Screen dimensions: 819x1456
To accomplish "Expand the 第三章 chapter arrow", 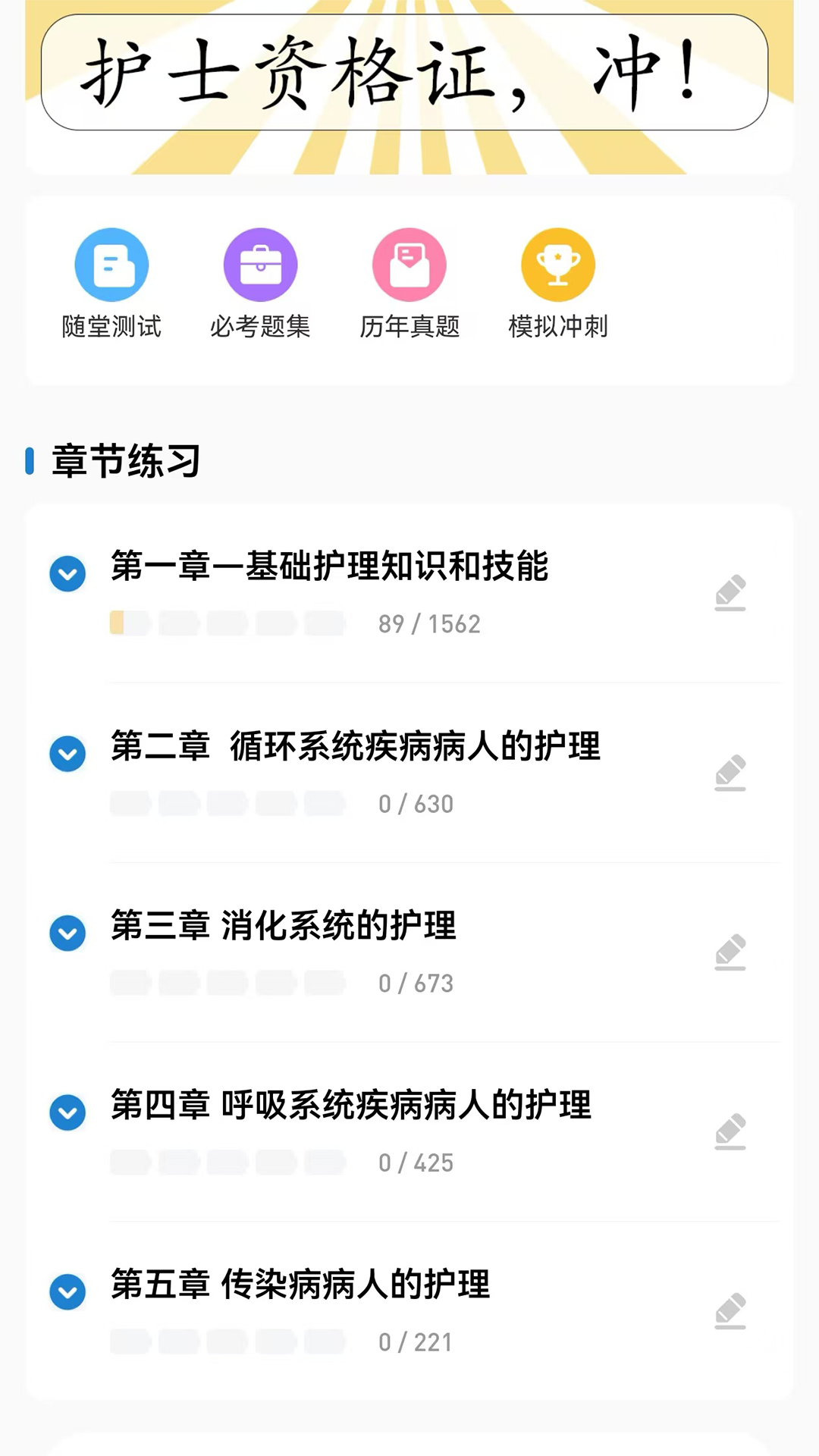I will pyautogui.click(x=67, y=934).
